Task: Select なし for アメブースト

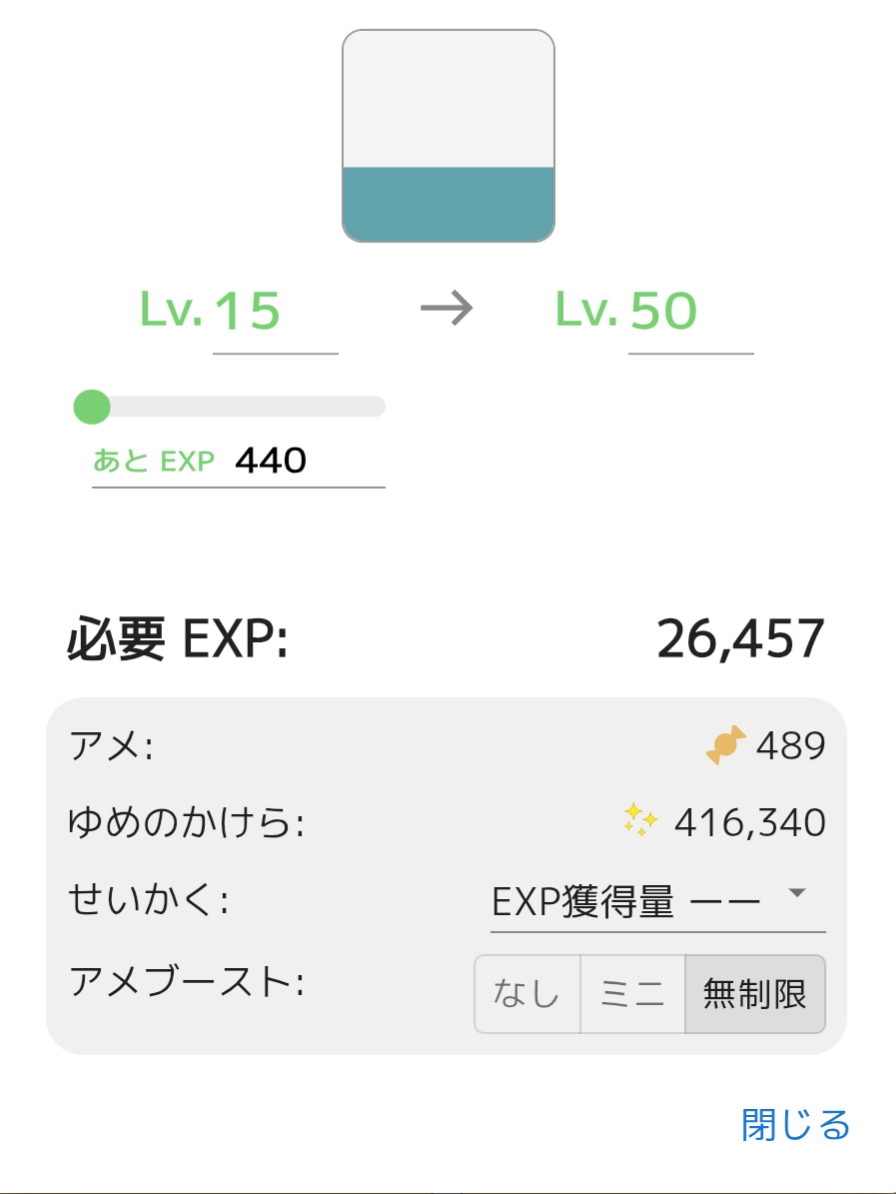Action: click(x=527, y=994)
